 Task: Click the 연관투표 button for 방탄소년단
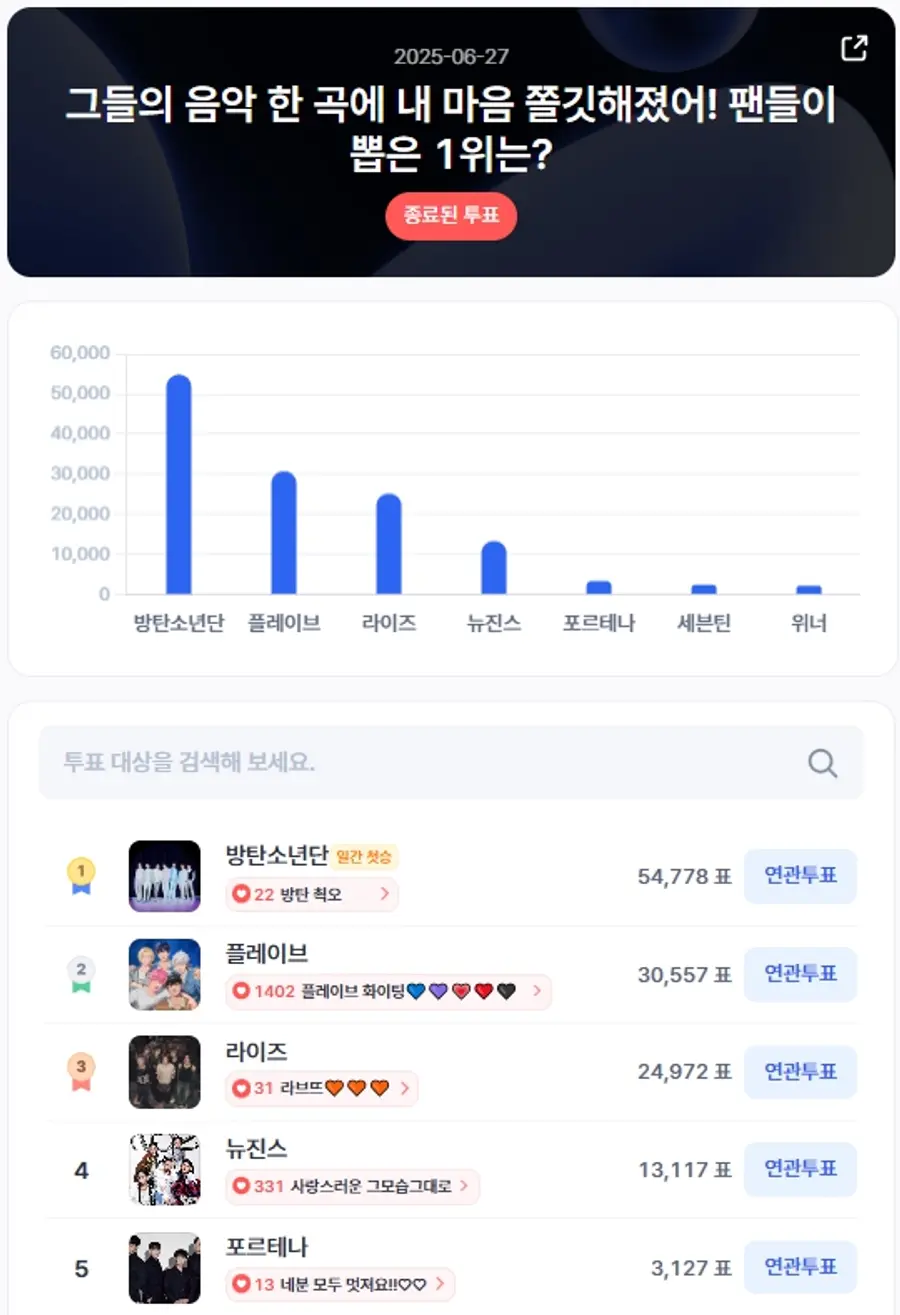[800, 876]
